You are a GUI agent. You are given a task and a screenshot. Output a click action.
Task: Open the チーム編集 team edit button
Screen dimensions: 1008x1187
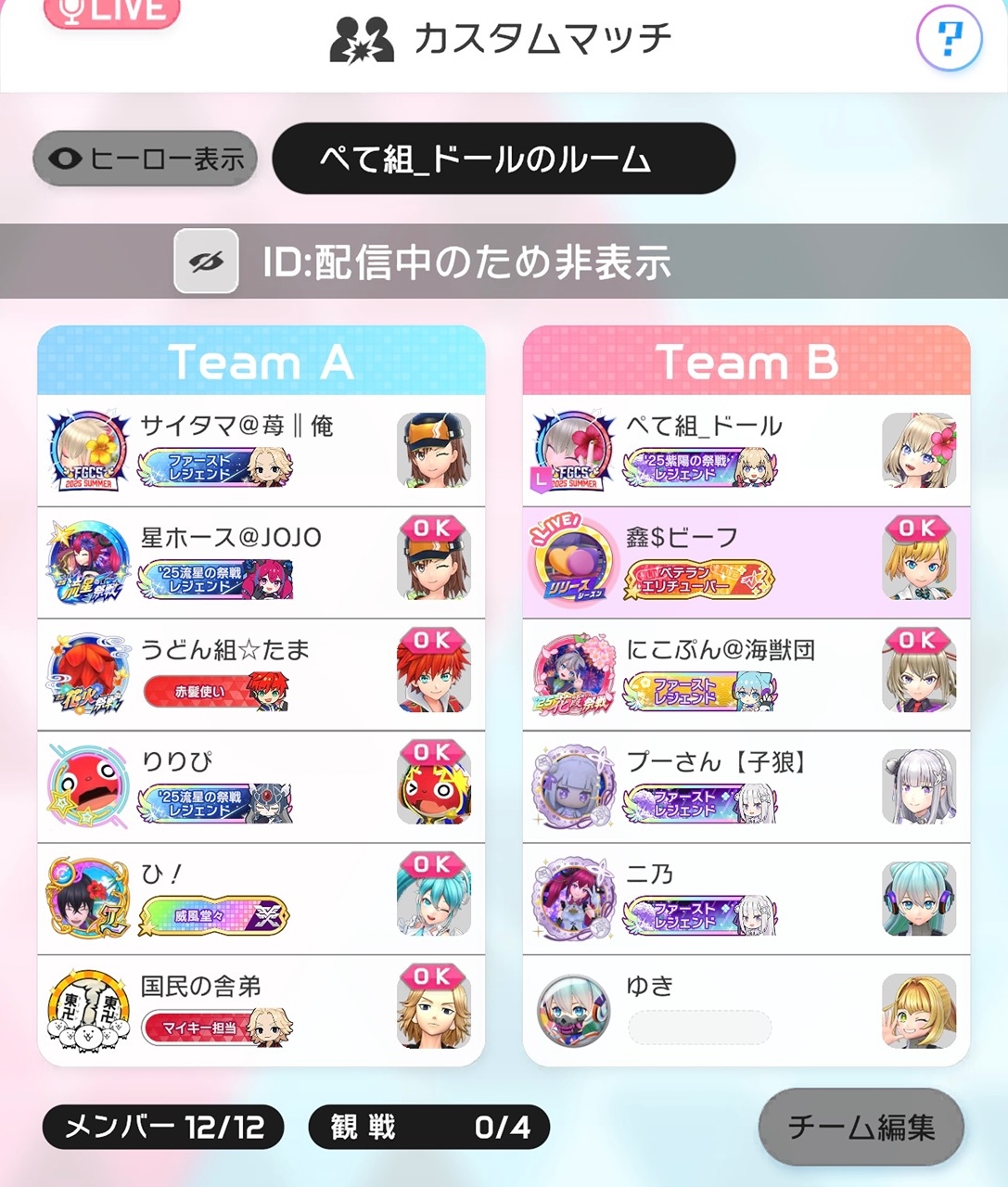(861, 1127)
